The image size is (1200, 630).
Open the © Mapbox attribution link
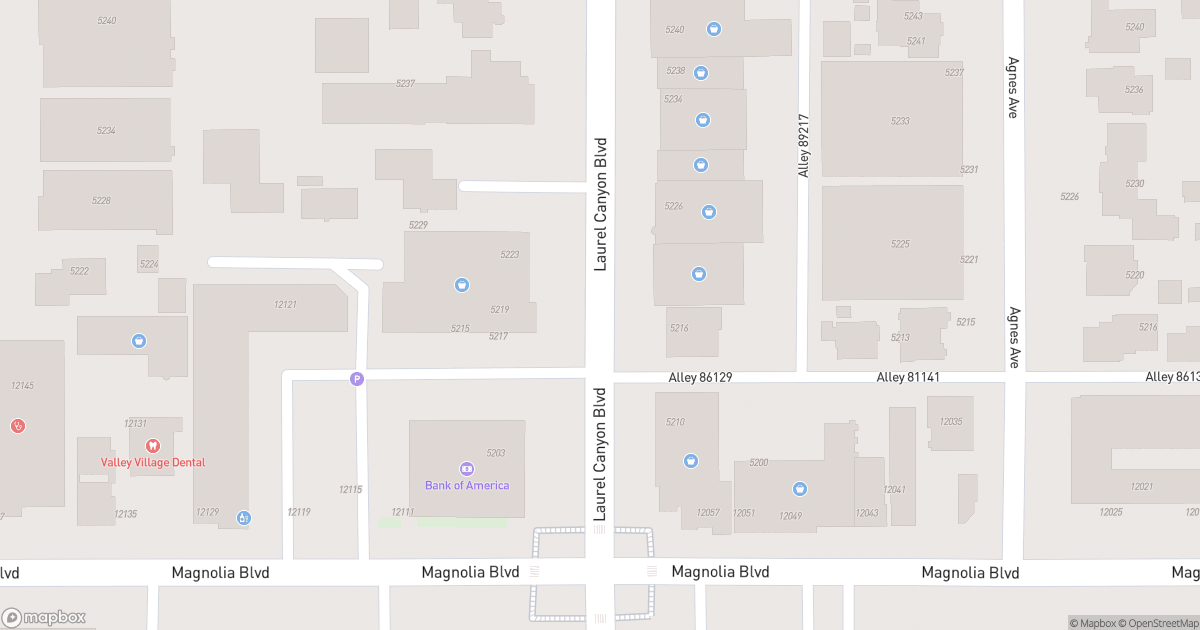pos(1092,623)
